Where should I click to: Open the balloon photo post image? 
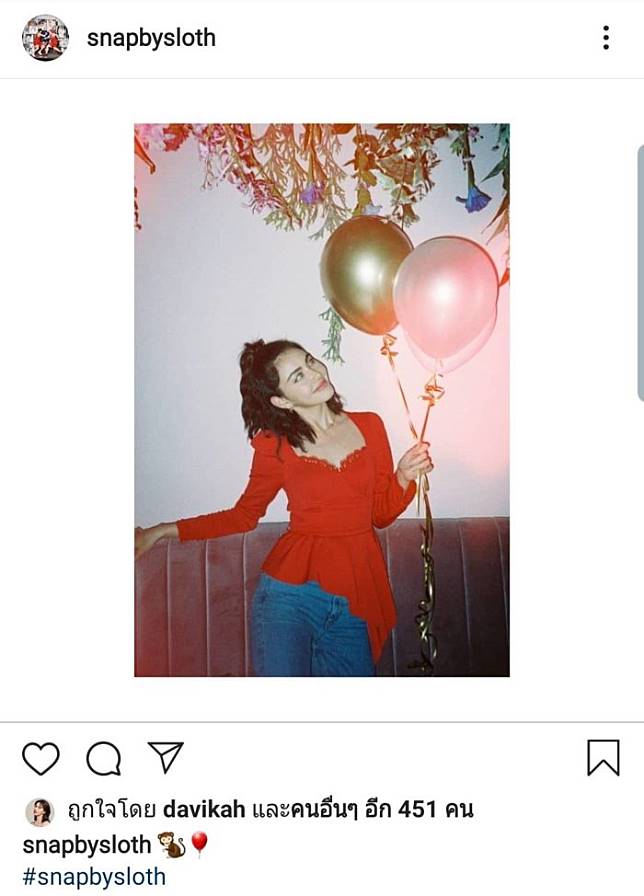[322, 400]
